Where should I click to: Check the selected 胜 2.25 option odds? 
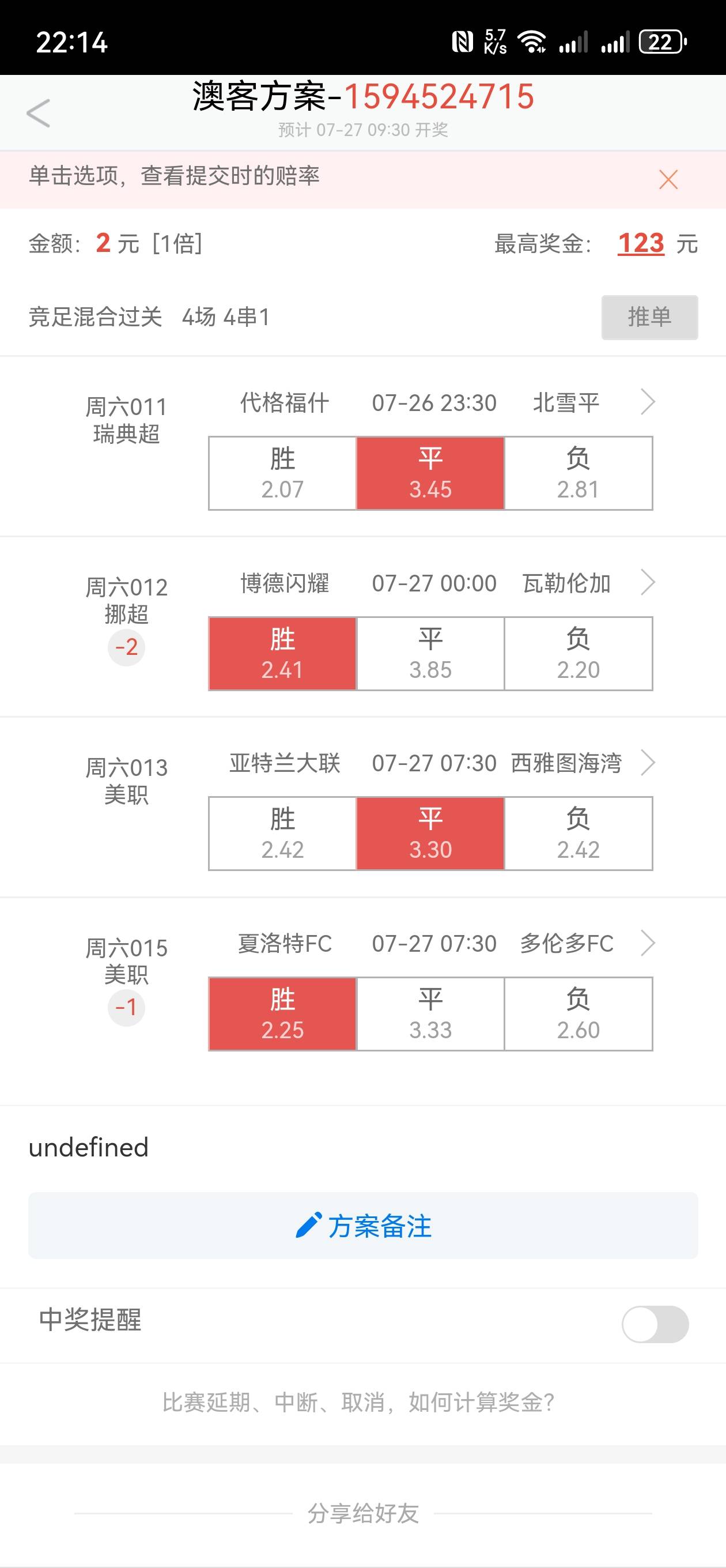(282, 1013)
